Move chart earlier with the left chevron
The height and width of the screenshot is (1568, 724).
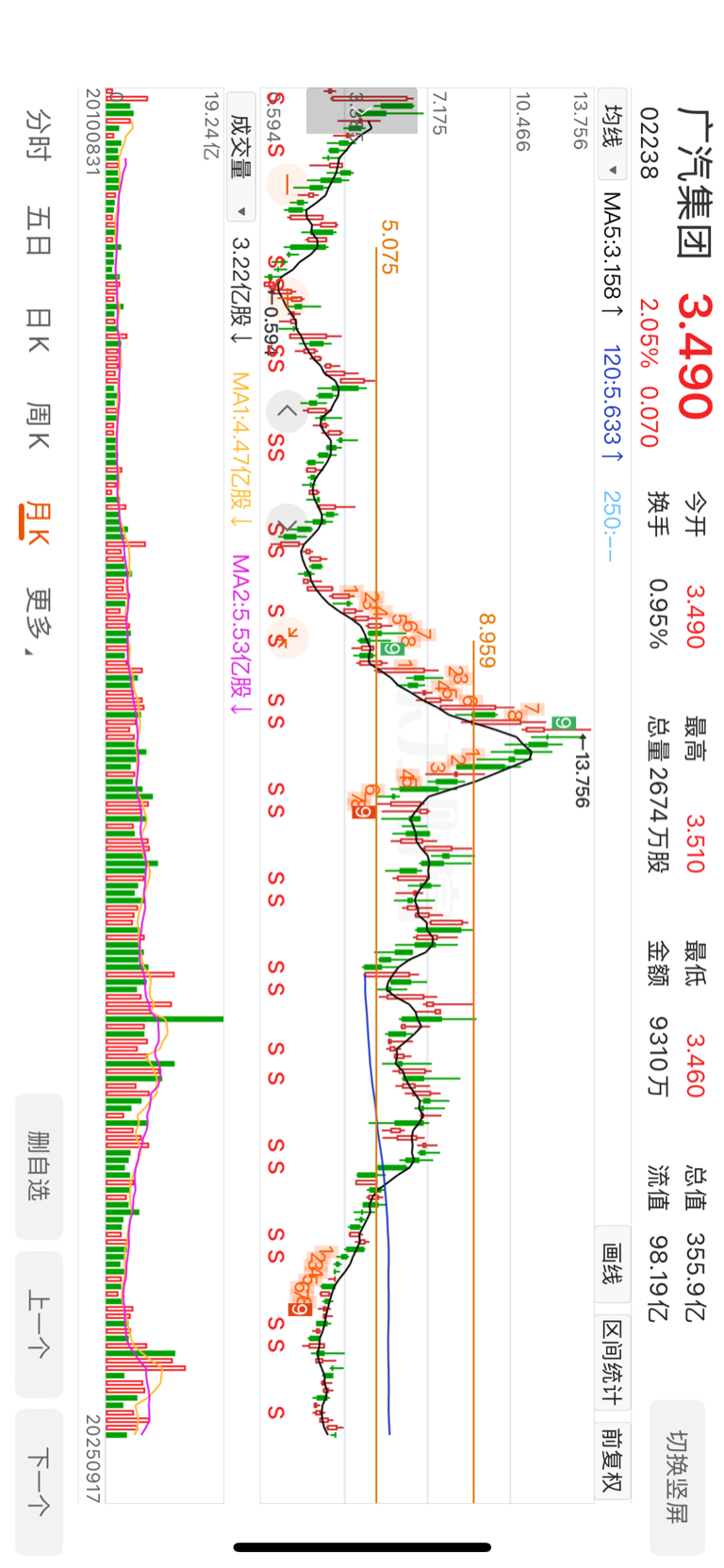(287, 411)
